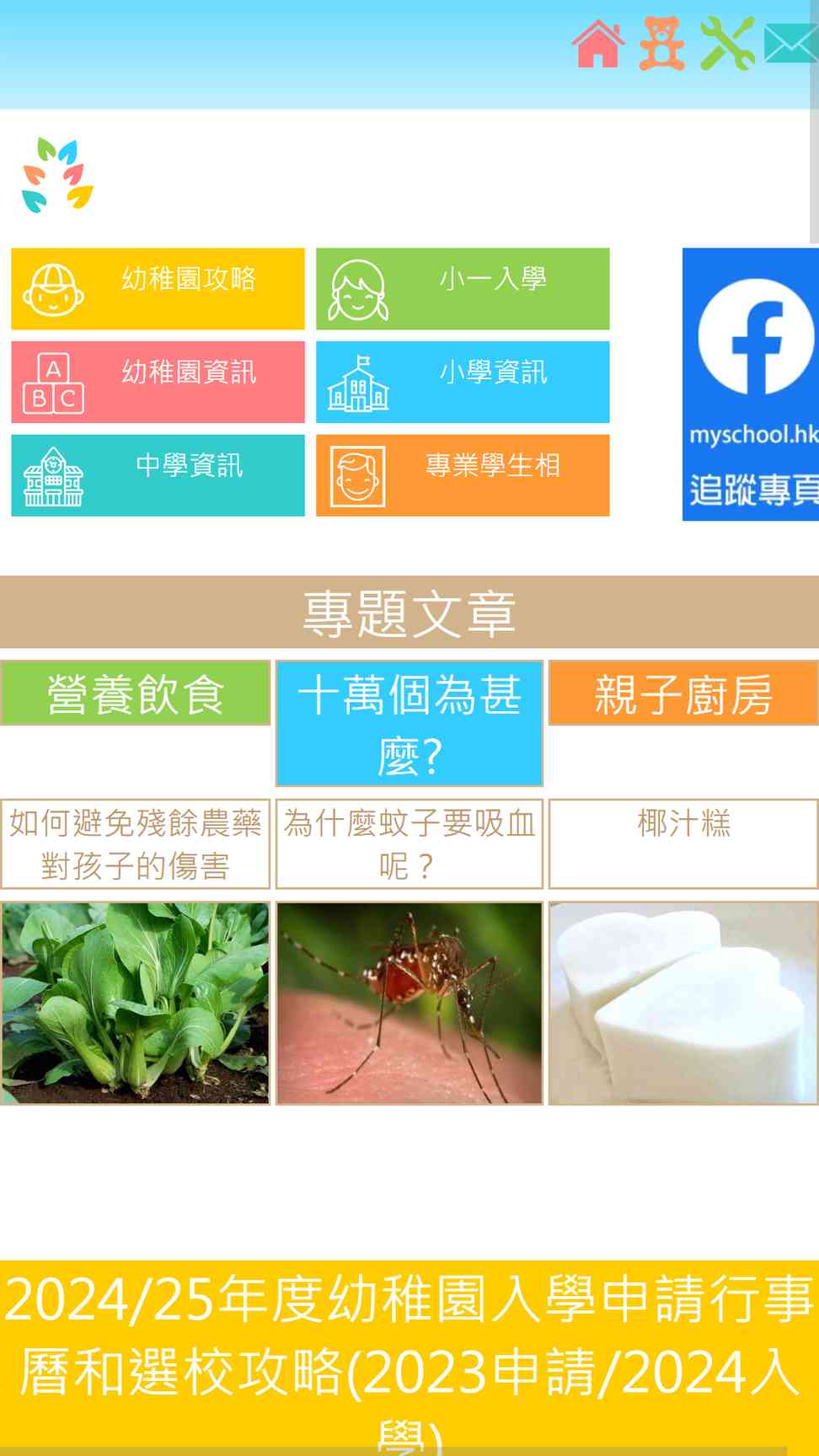819x1456 pixels.
Task: Open 幼稚園資訊 section
Action: [158, 382]
